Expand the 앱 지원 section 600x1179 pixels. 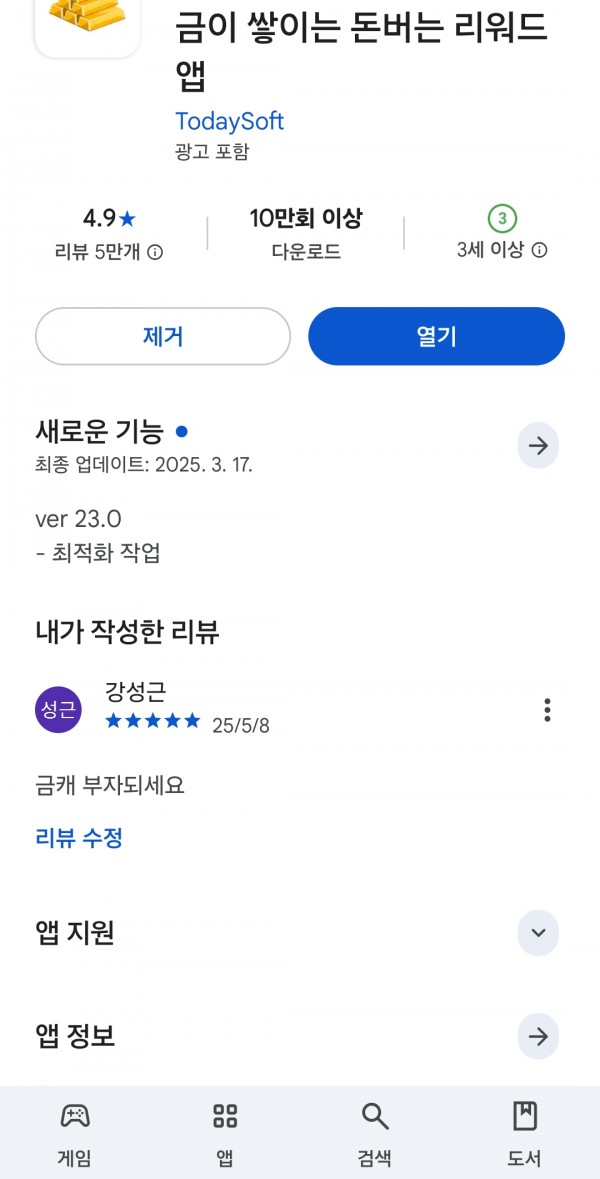538,933
